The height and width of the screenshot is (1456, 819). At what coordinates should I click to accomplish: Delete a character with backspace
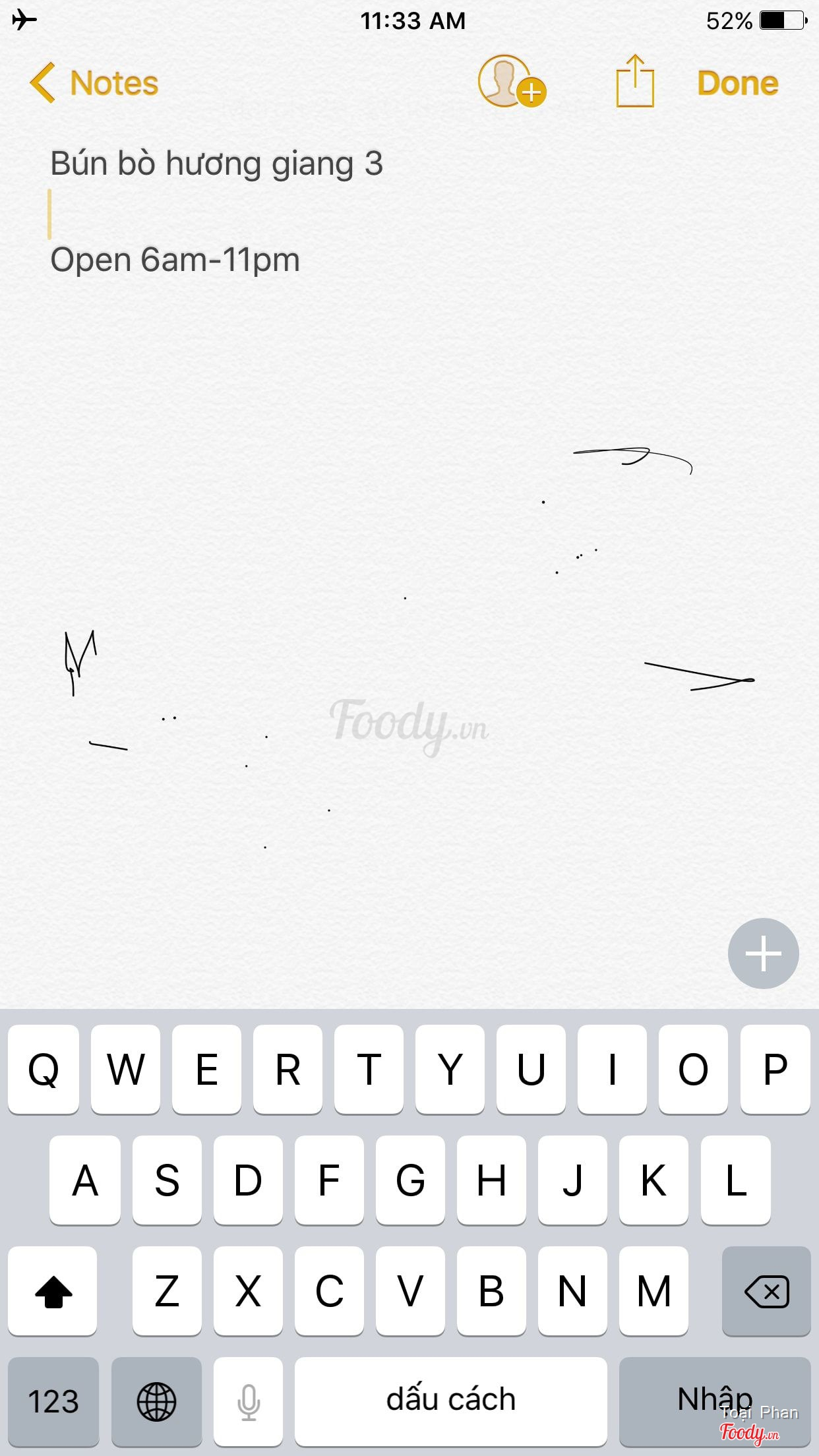(x=766, y=1290)
